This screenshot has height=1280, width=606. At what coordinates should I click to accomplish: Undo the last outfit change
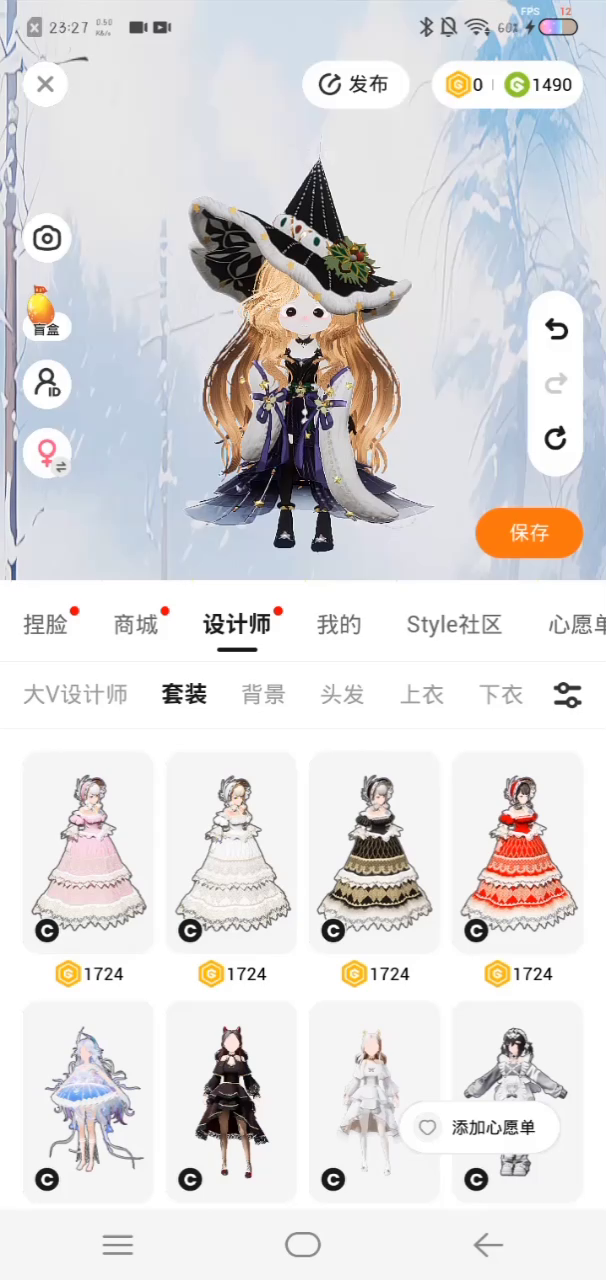(556, 329)
